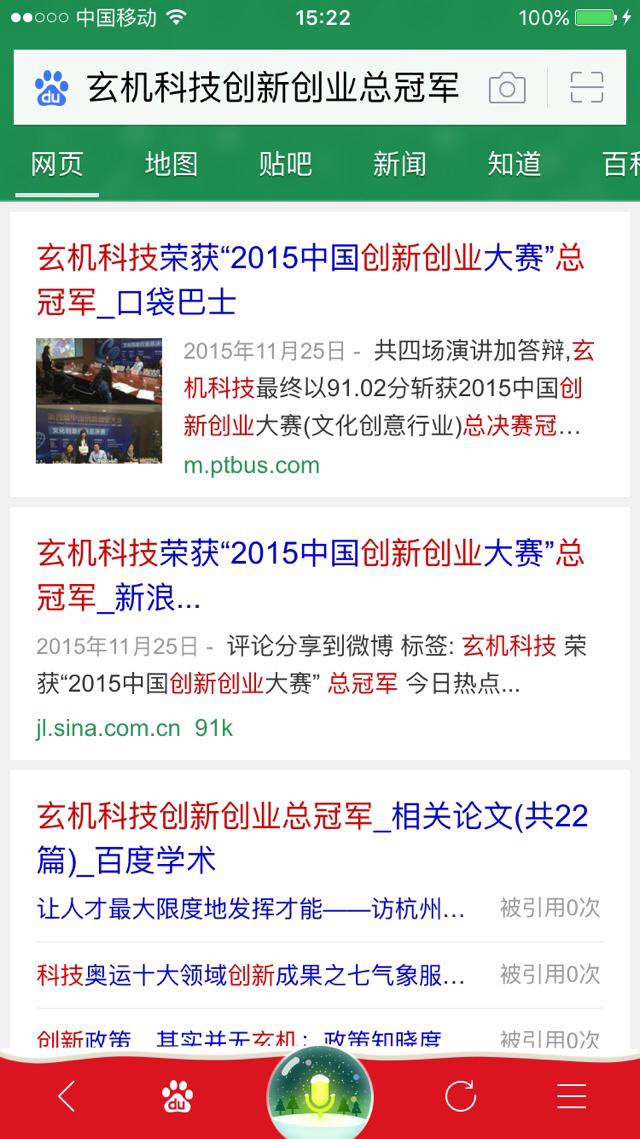Viewport: 640px width, 1139px height.
Task: Open the 新浪 result from jl.sina.com.cn
Action: (310, 575)
